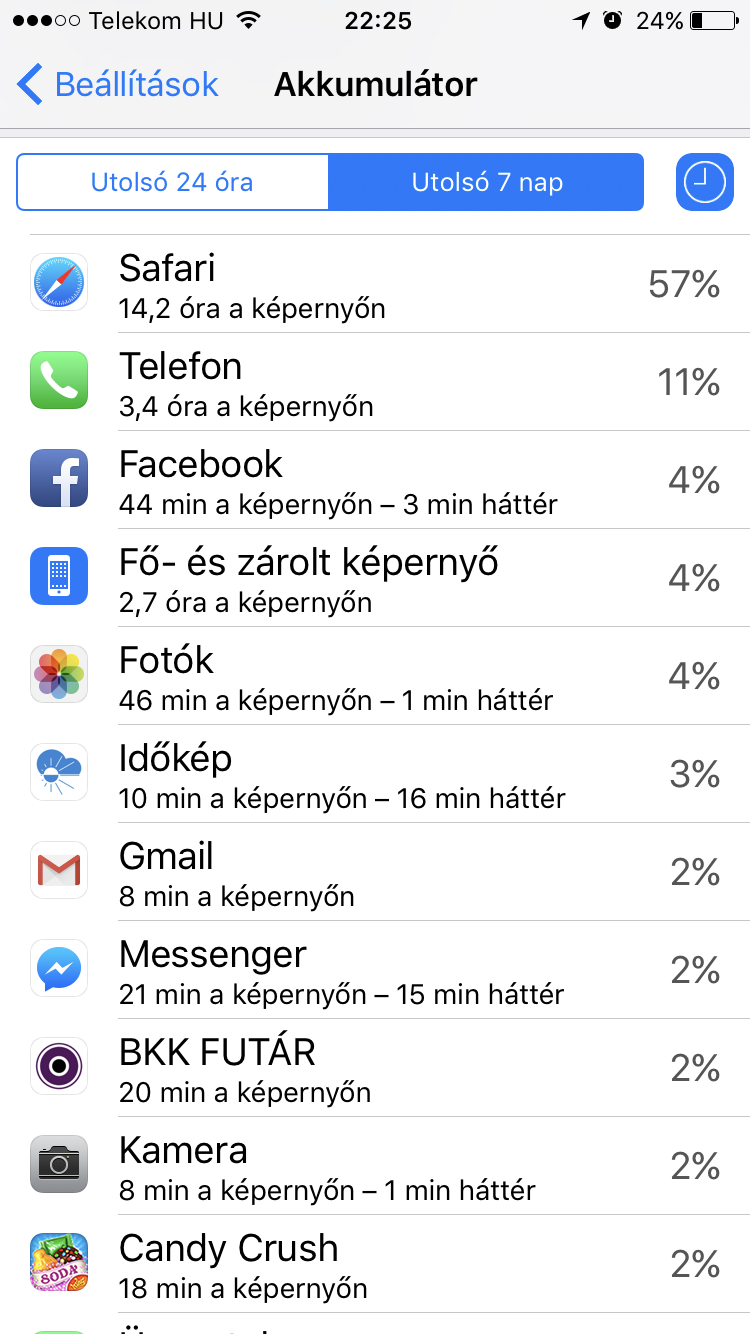Select the Utolsó 7 nap segment
Screen dimensions: 750x1334
click(x=486, y=182)
